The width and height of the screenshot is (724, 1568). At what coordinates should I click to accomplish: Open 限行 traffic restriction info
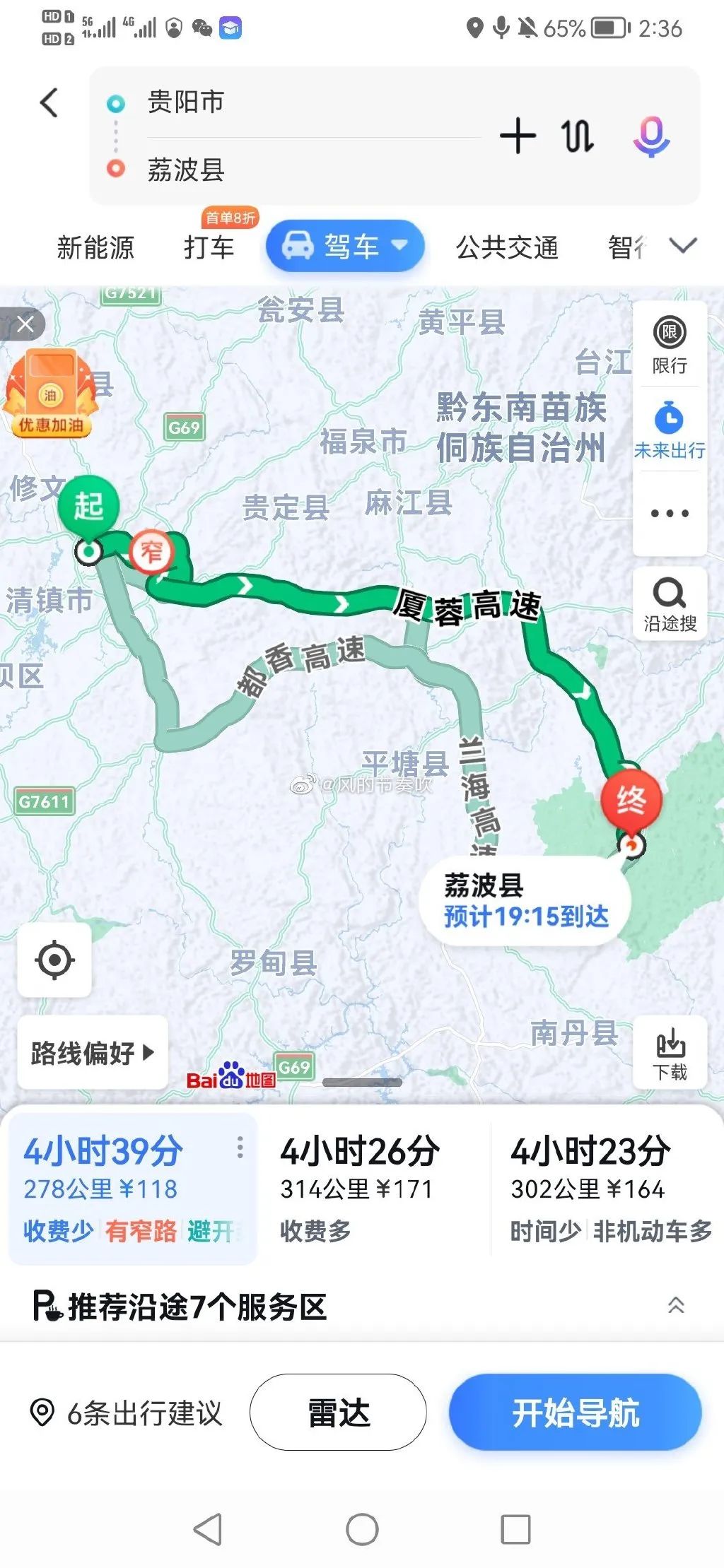coord(670,345)
